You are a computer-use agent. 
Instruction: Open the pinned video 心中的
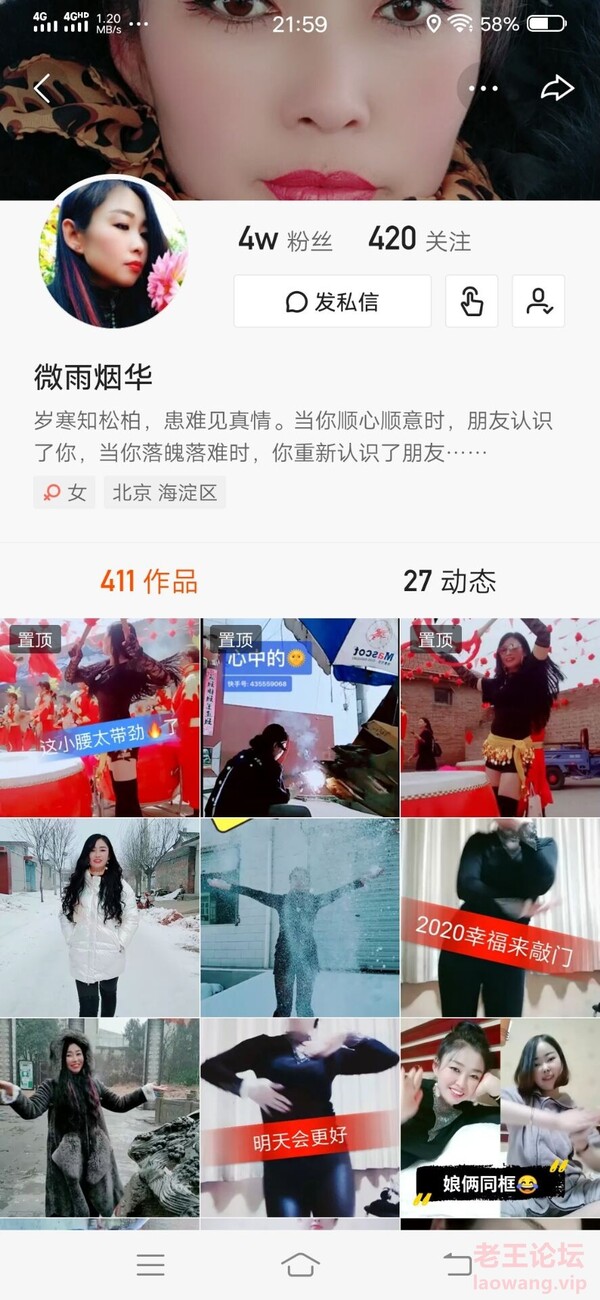click(x=300, y=717)
